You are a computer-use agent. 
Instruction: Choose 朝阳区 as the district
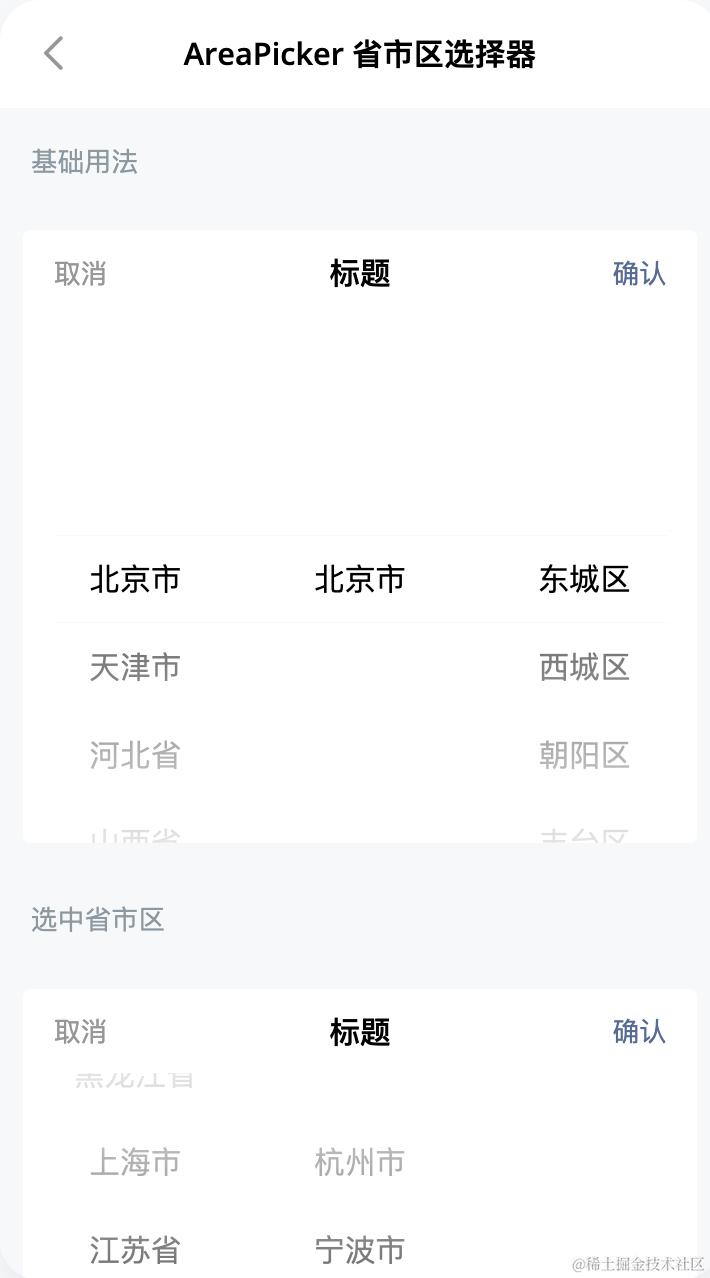coord(584,755)
